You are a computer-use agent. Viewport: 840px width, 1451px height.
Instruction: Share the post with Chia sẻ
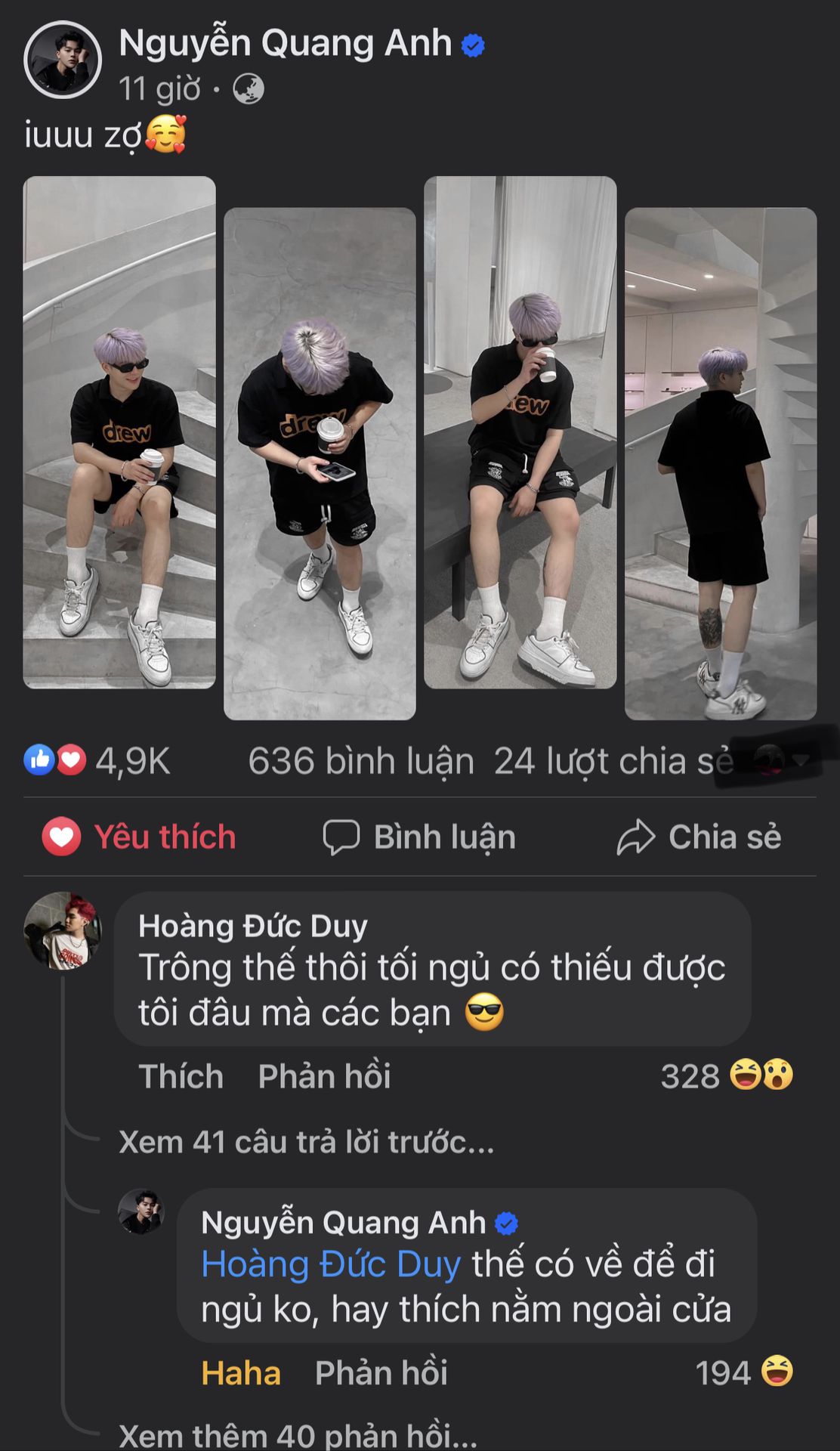pos(699,837)
